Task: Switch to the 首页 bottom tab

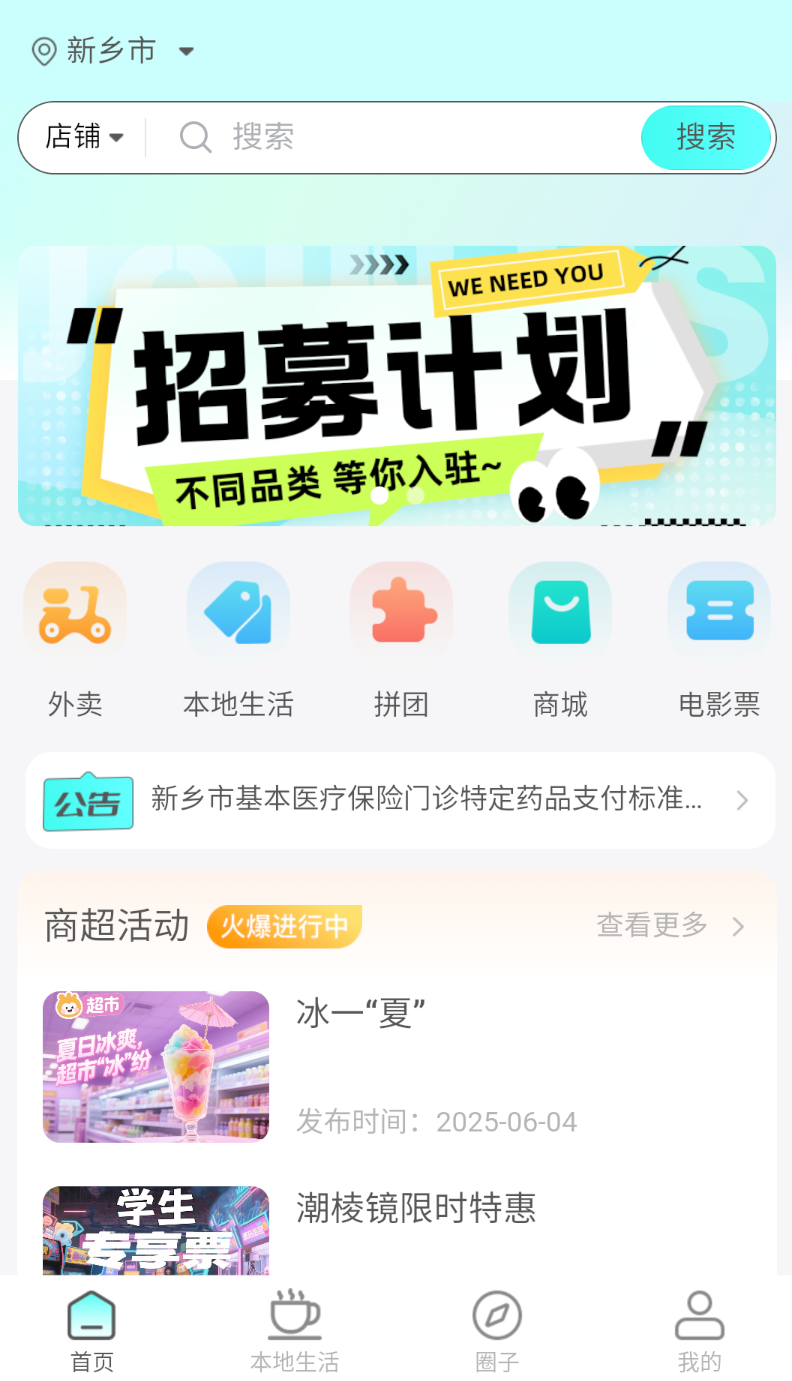Action: 92,1331
